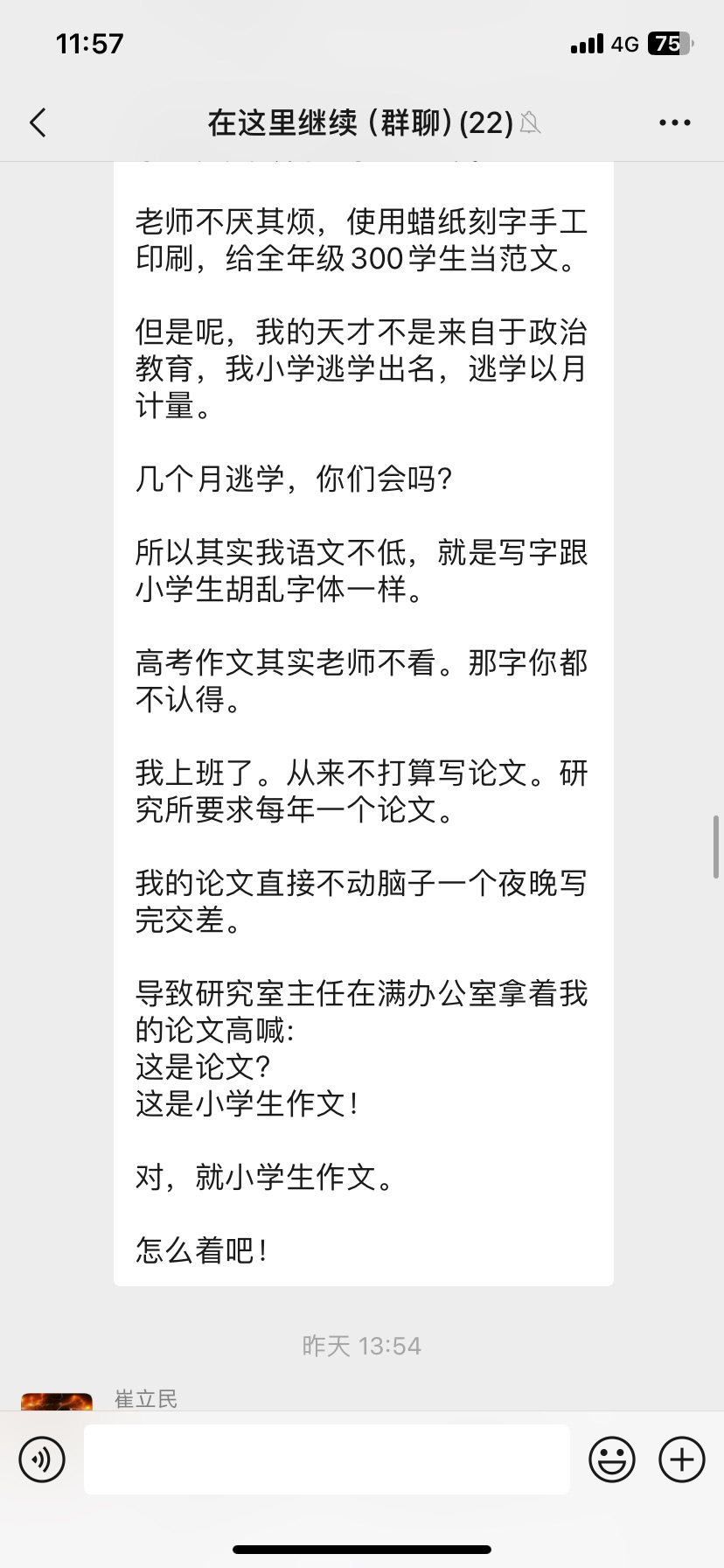
Task: Go back from the group chat
Action: (38, 123)
